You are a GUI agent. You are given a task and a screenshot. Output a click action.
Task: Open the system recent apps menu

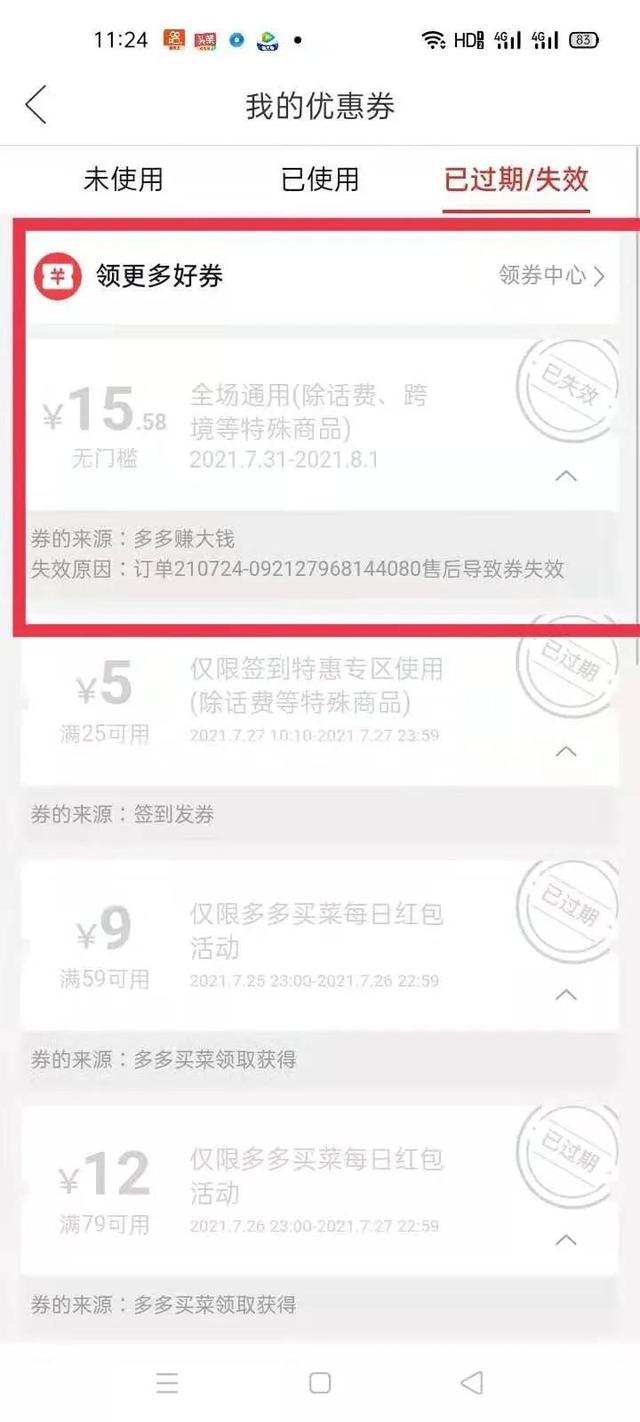point(167,1383)
